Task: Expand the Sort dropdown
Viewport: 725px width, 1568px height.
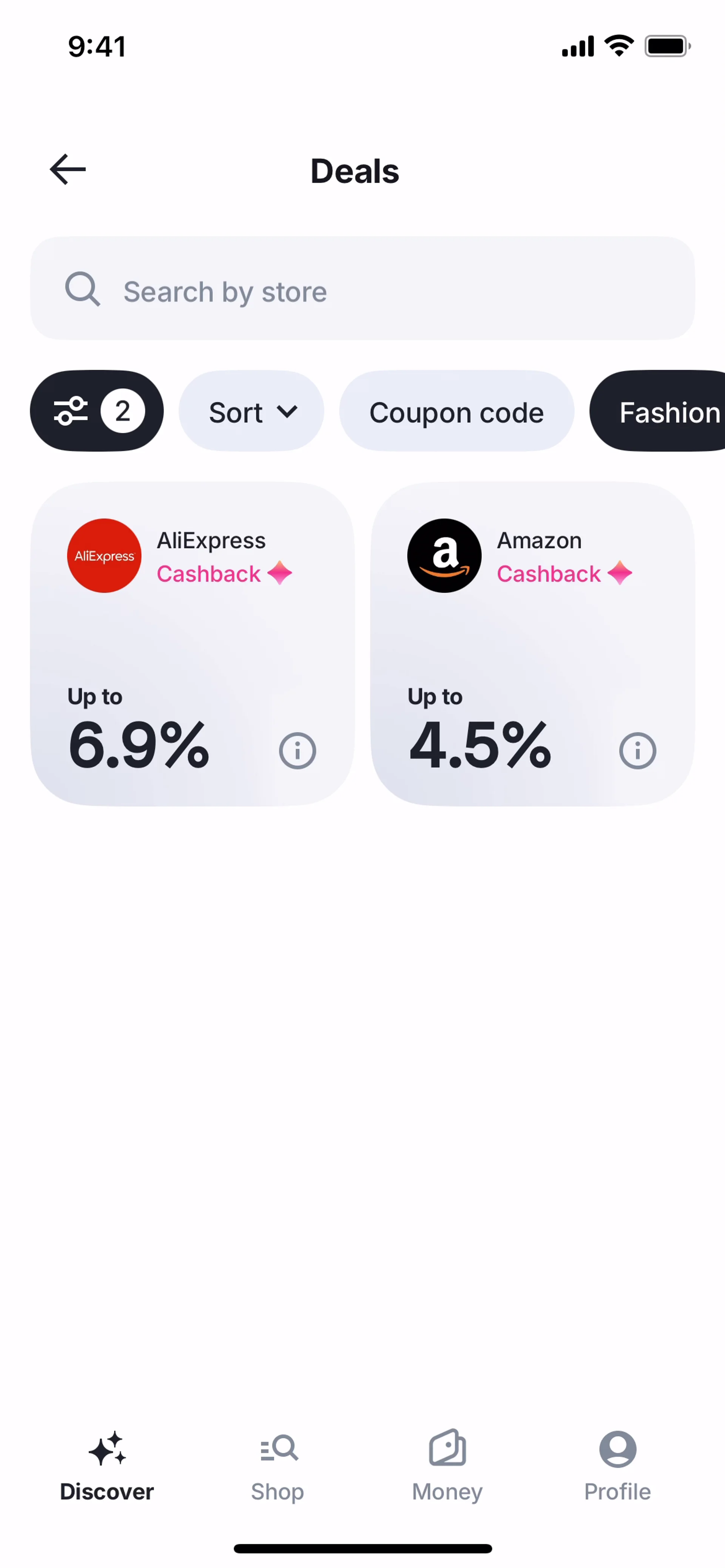Action: pyautogui.click(x=251, y=412)
